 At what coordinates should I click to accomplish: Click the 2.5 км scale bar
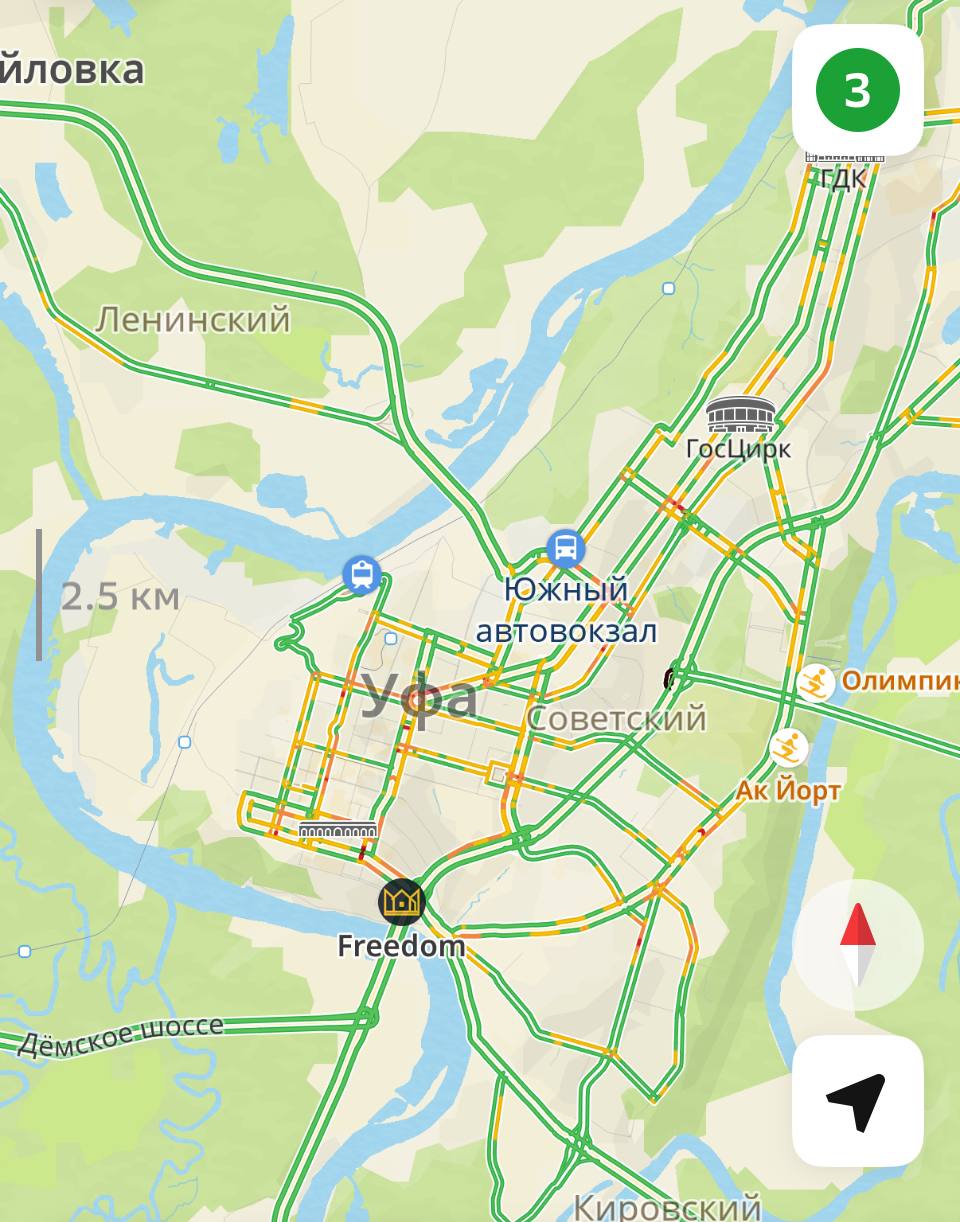[x=118, y=598]
